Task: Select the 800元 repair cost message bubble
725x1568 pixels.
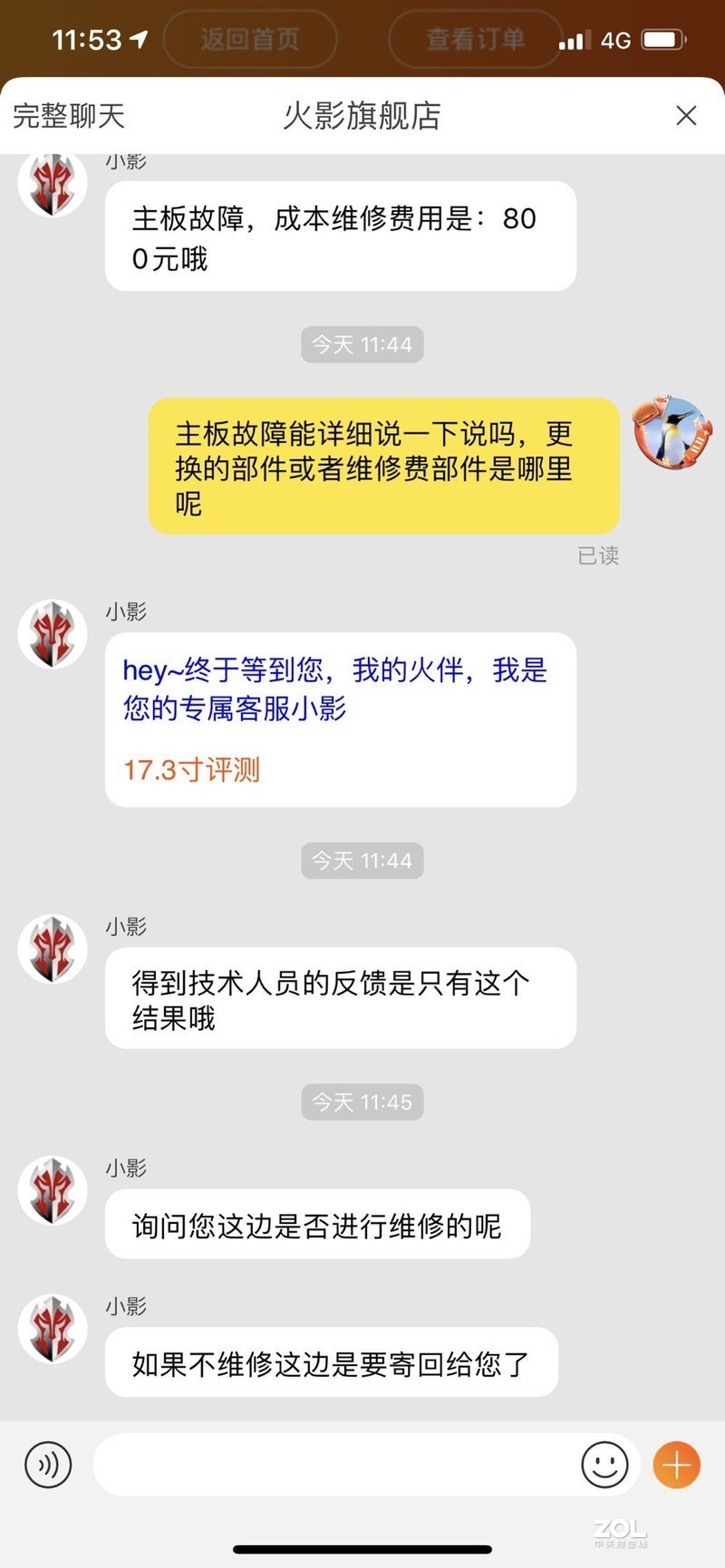Action: (x=341, y=236)
